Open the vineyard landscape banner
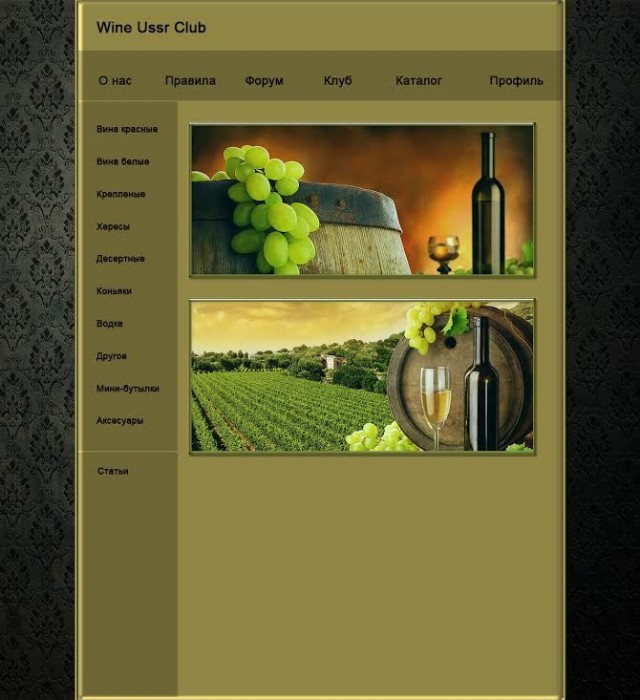The height and width of the screenshot is (700, 640). 362,377
